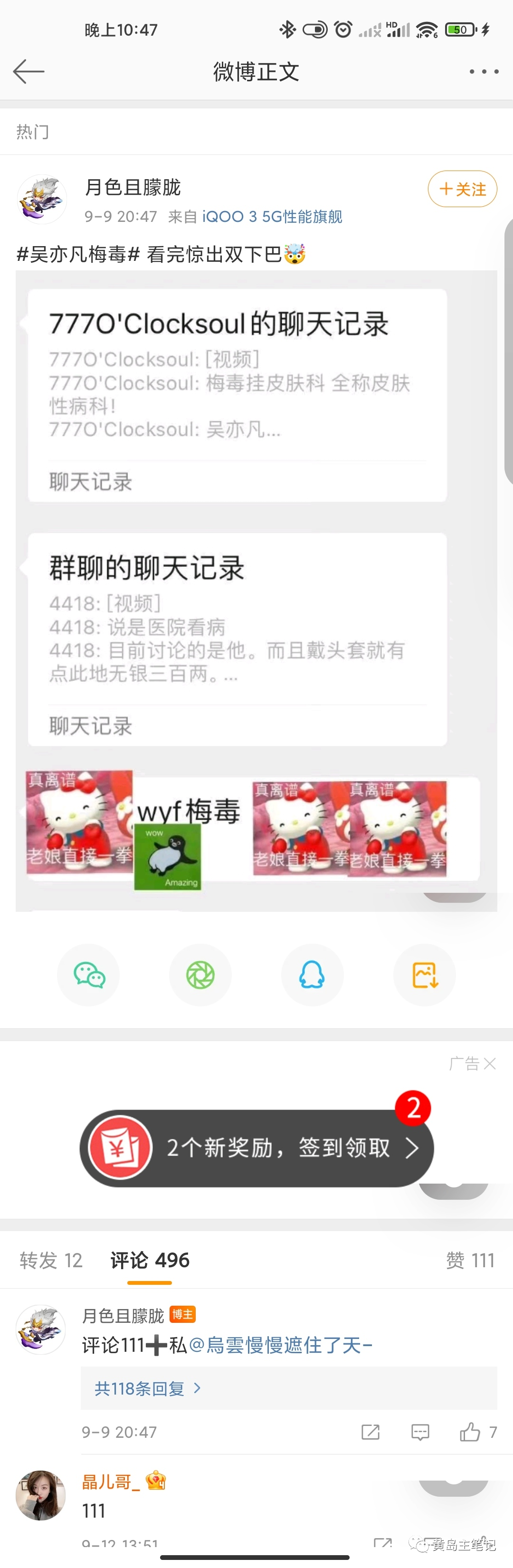
Task: Claim the 2个新奖励 sign-in reward
Action: tap(256, 1148)
